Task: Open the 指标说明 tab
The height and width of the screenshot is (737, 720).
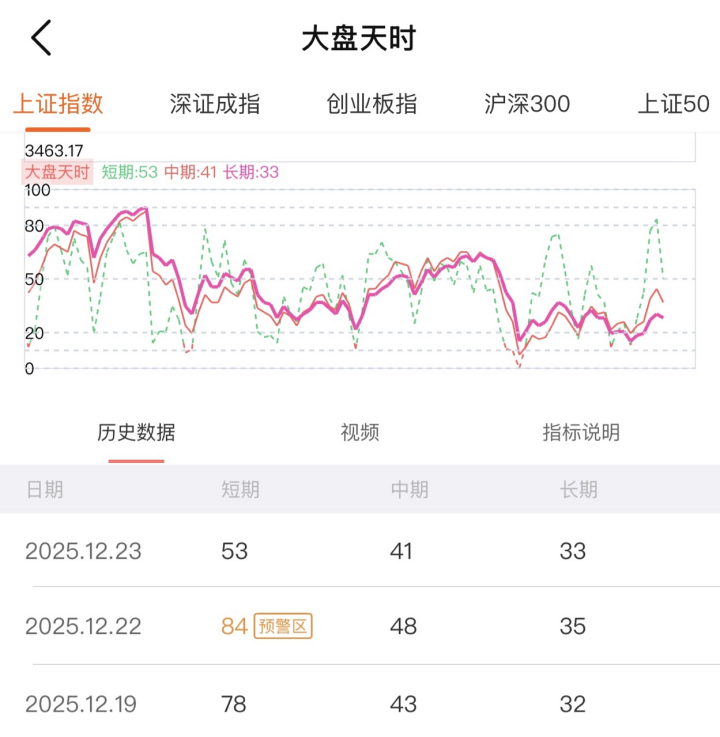Action: pos(581,432)
